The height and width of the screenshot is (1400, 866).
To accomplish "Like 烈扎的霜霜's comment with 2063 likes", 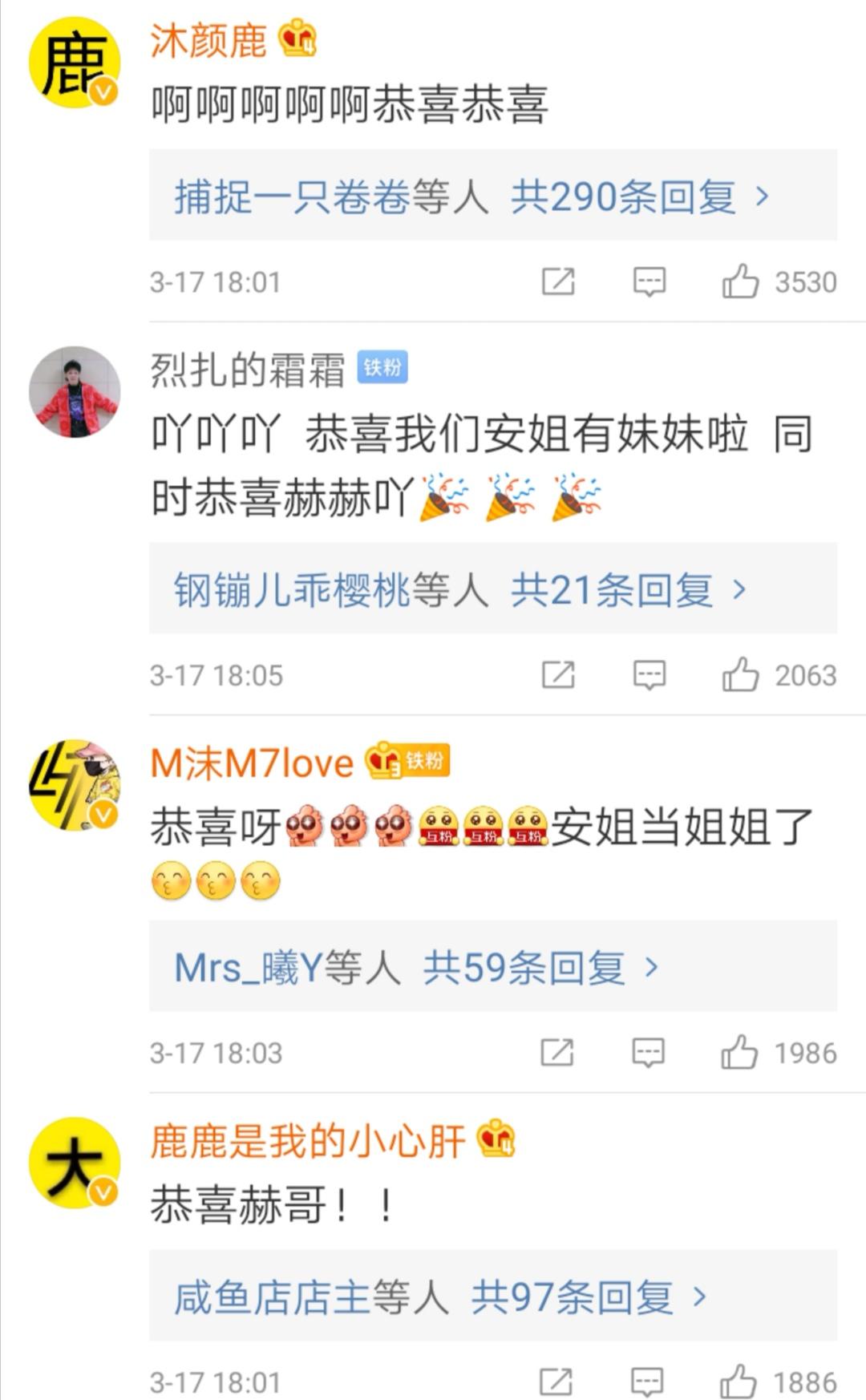I will [740, 675].
